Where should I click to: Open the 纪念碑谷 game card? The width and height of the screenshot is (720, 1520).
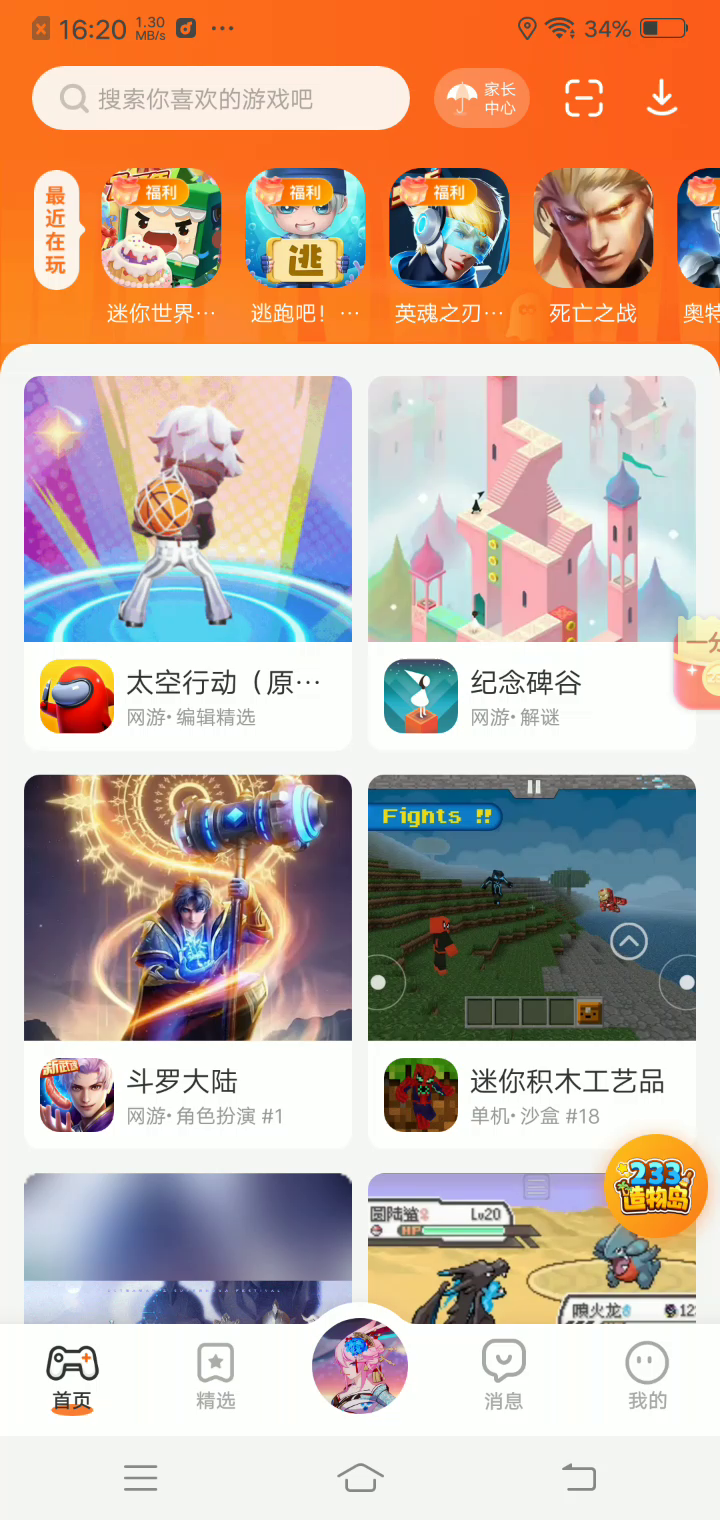pos(532,562)
